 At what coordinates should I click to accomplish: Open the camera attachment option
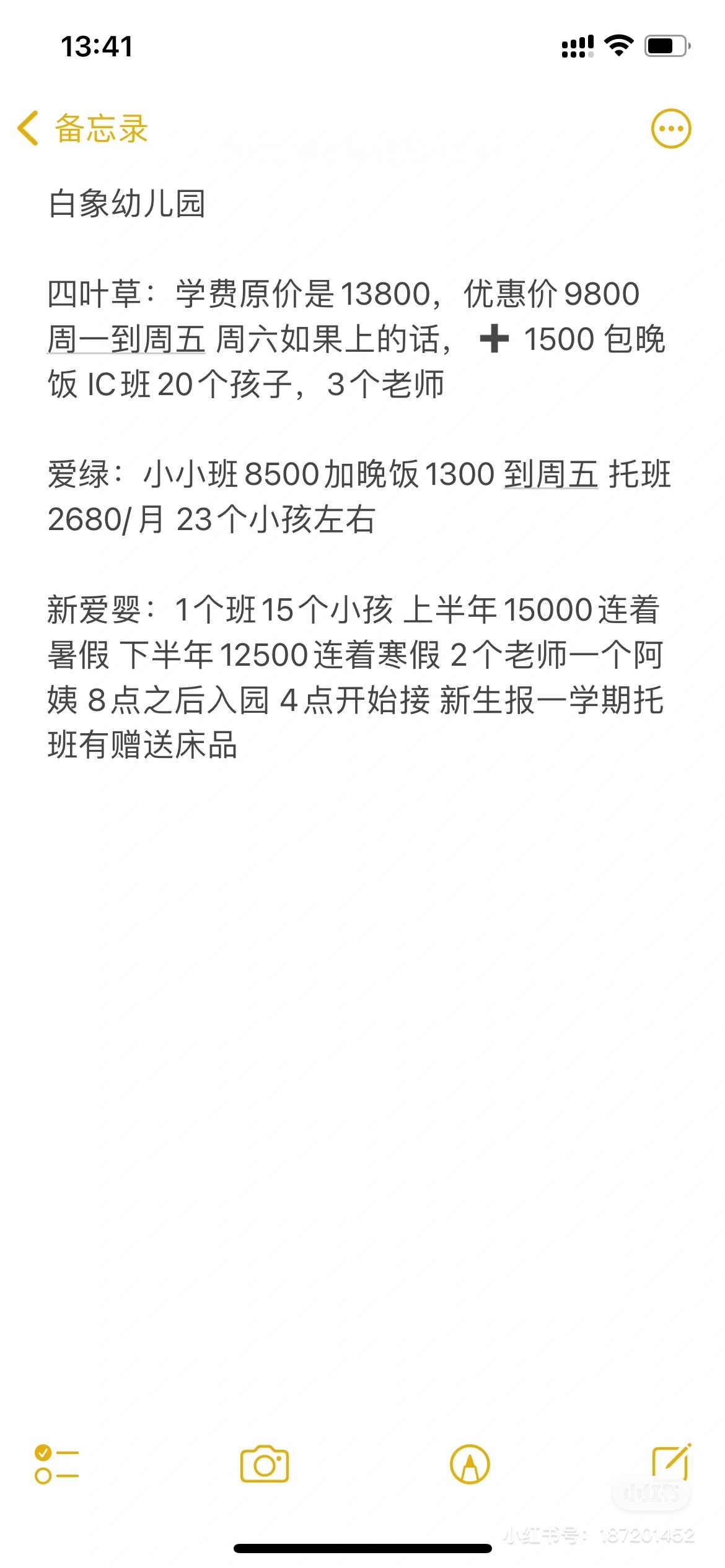(265, 1464)
